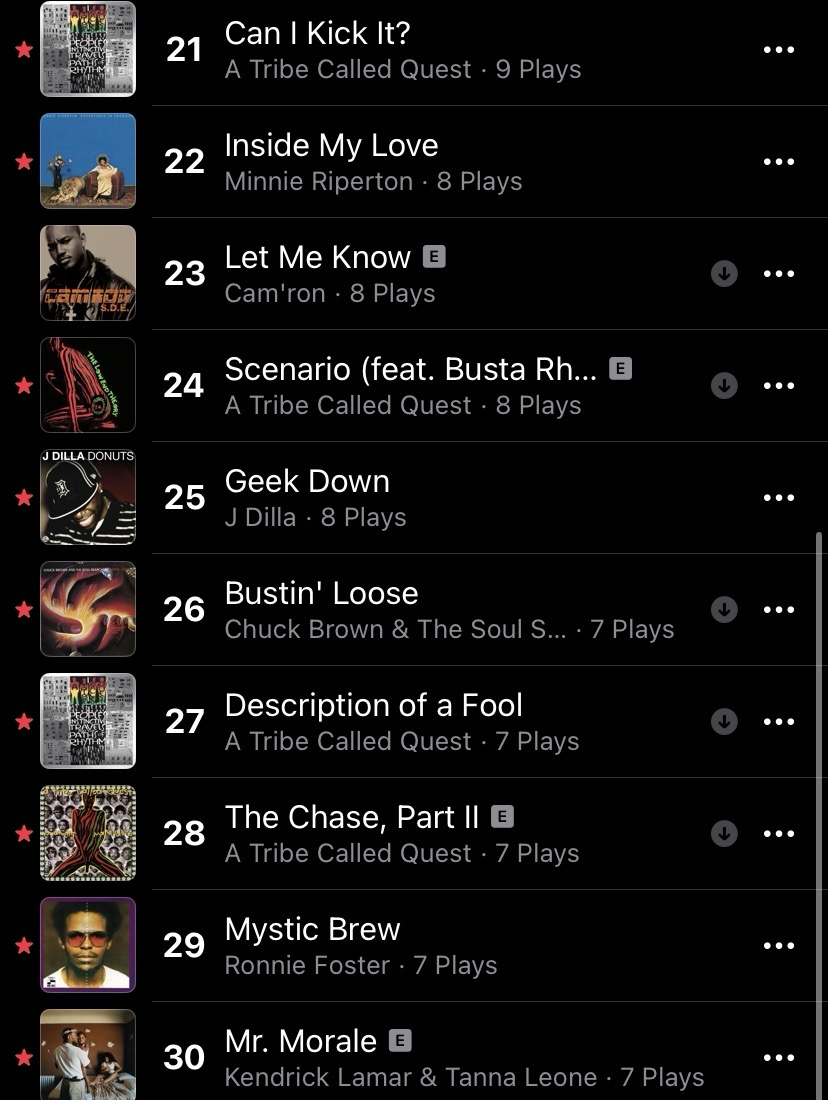
Task: Download the song Let Me Know
Action: tap(724, 274)
